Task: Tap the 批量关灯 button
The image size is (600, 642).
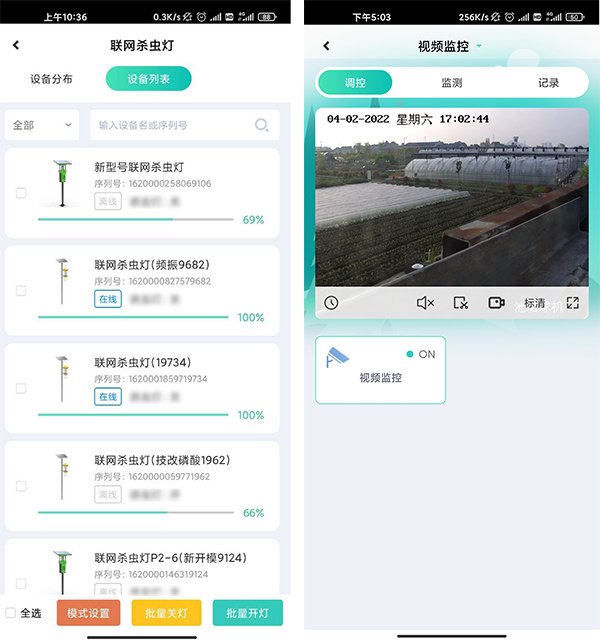Action: click(166, 613)
